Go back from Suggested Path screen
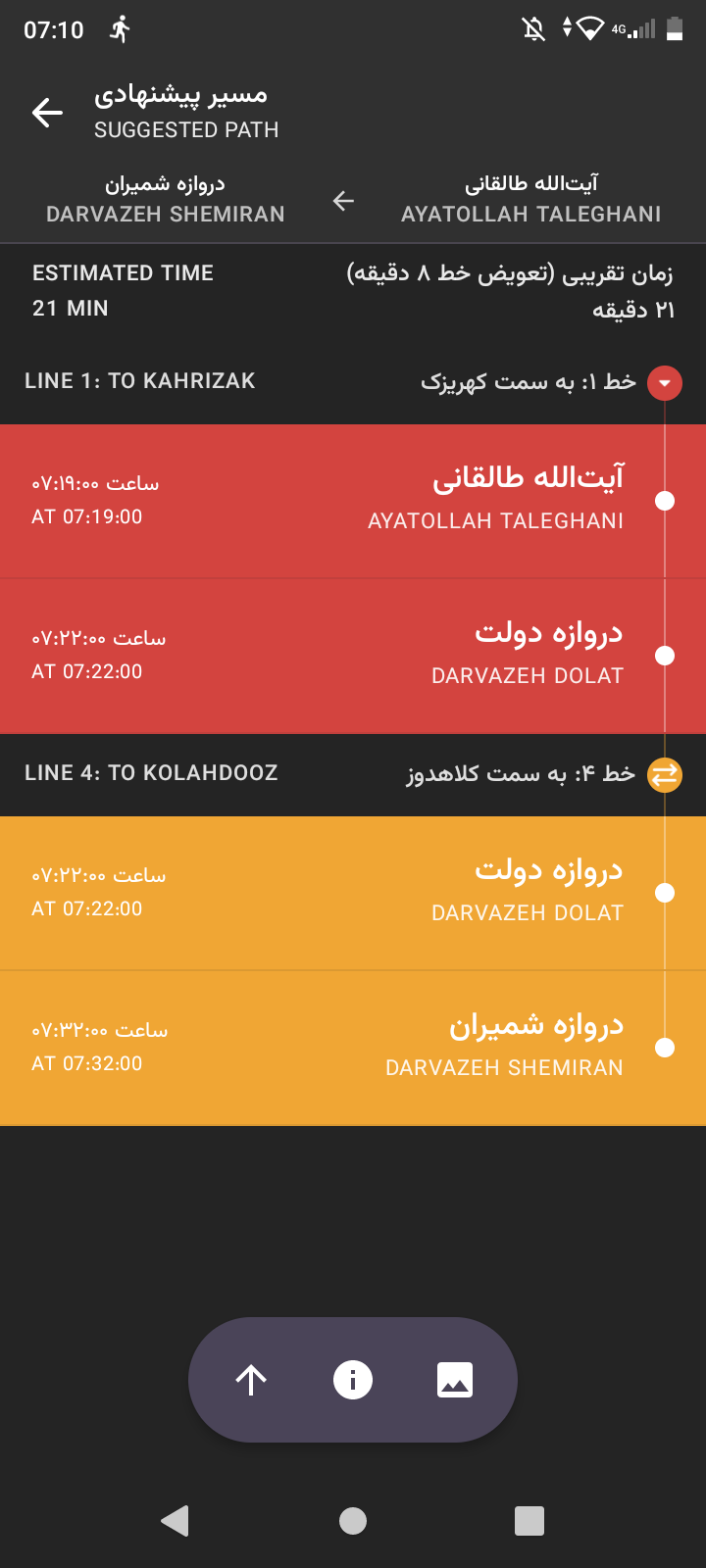The image size is (706, 1568). click(47, 113)
